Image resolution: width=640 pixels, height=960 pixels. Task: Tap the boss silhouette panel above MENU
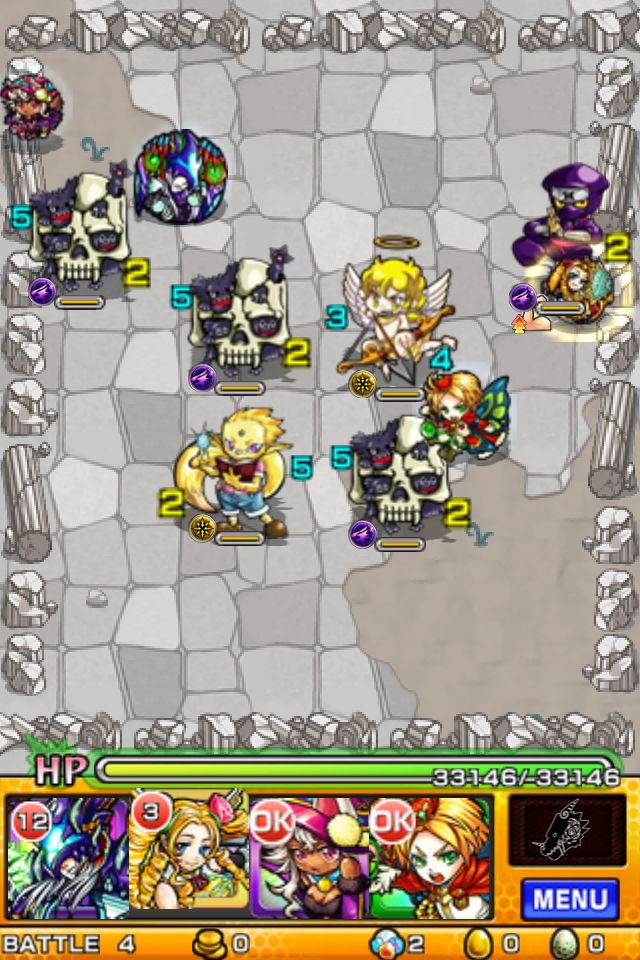point(568,830)
